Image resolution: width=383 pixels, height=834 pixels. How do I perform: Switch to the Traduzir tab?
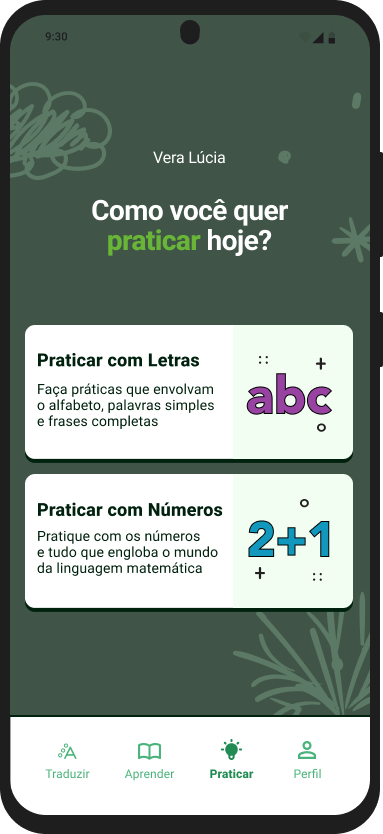coord(68,761)
